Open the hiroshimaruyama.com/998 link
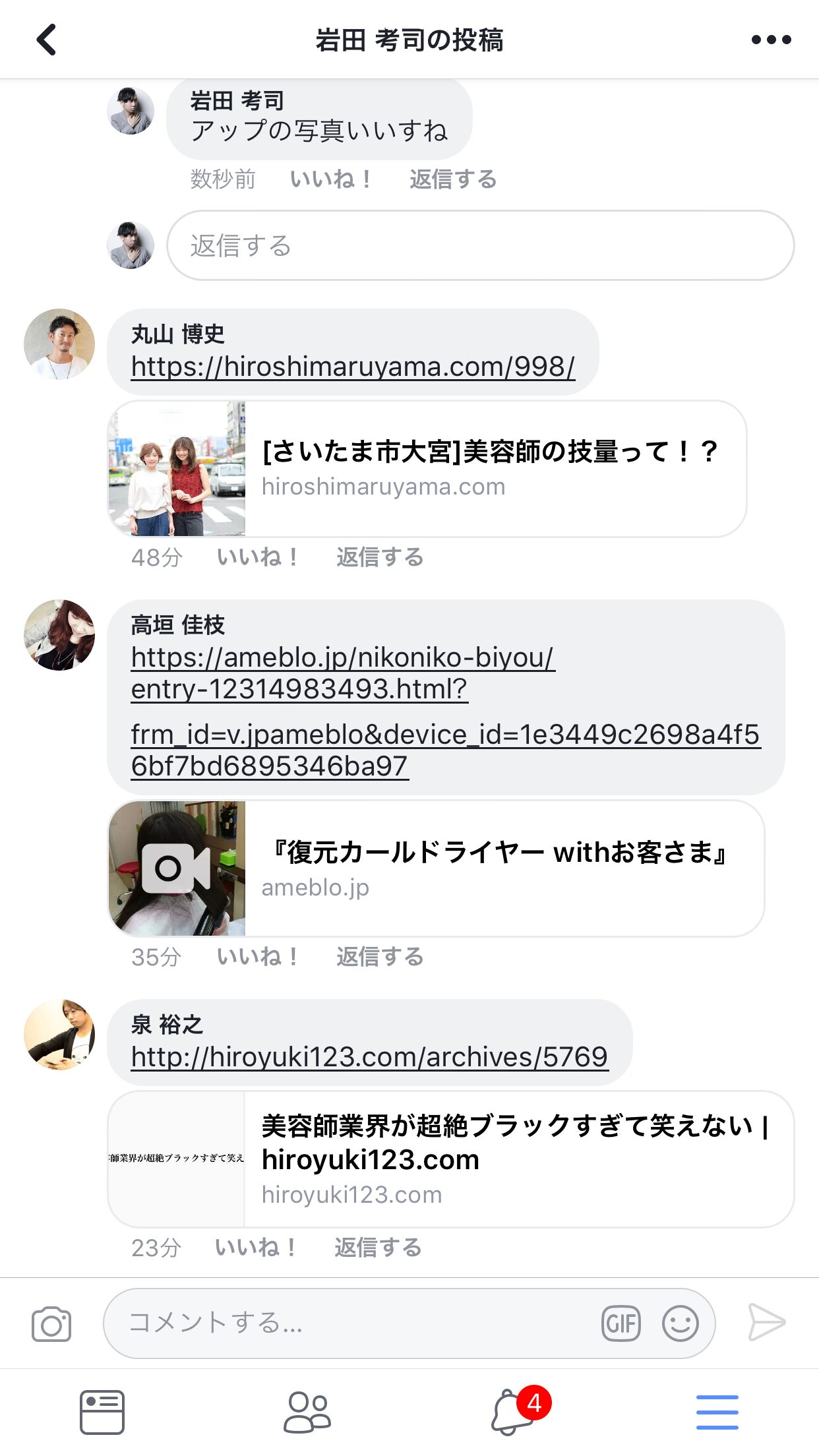 353,367
